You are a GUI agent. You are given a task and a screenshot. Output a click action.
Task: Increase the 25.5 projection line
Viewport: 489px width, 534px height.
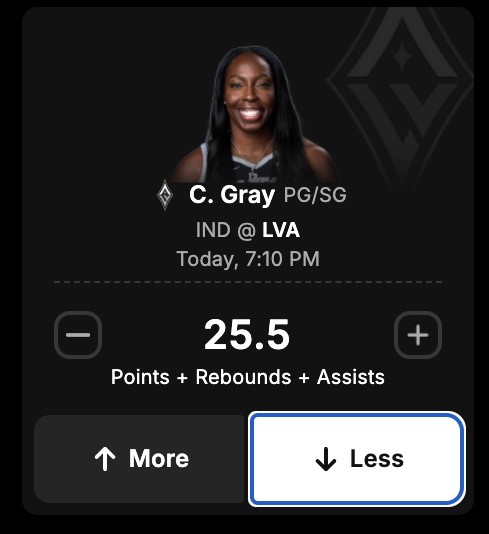(418, 335)
